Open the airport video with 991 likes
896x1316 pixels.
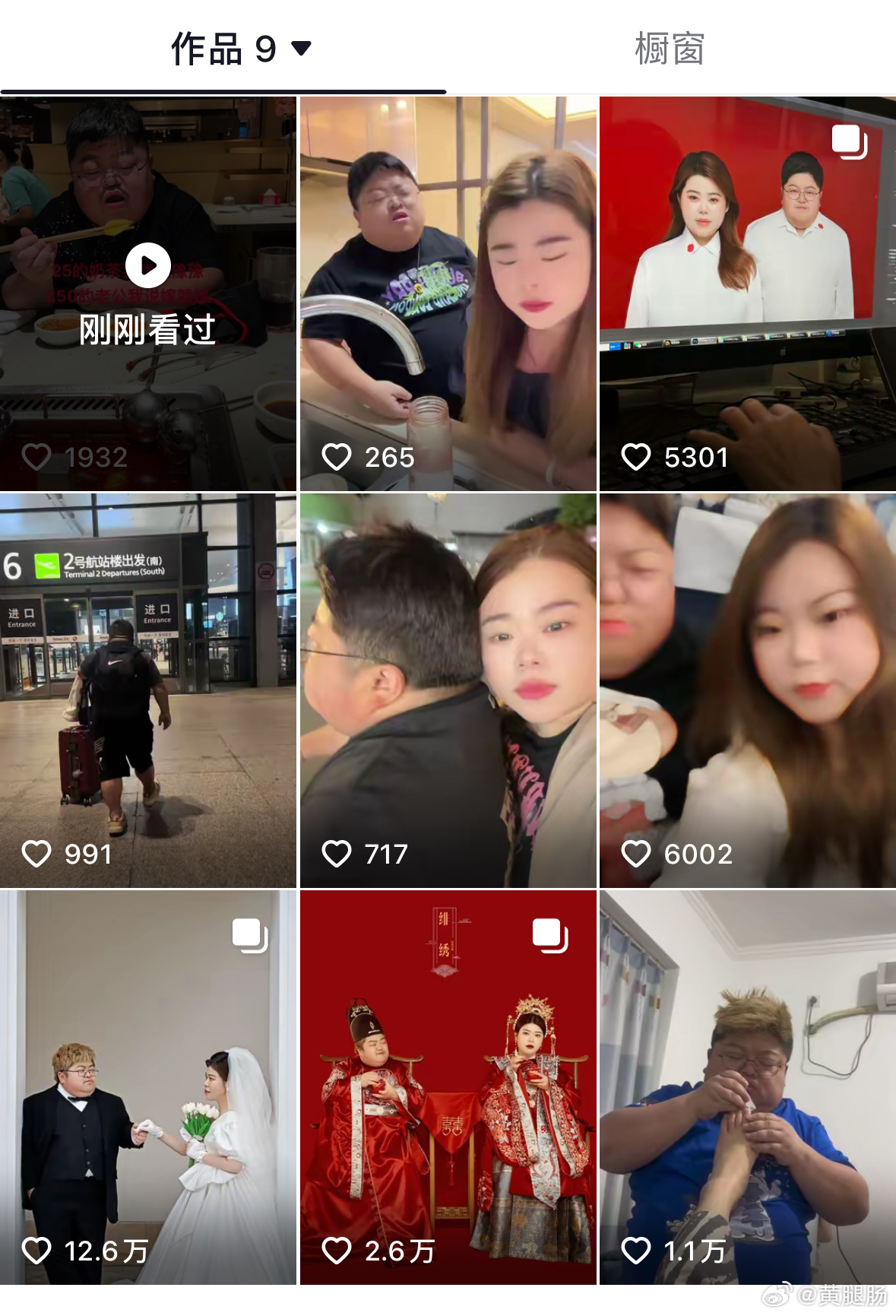pos(148,690)
